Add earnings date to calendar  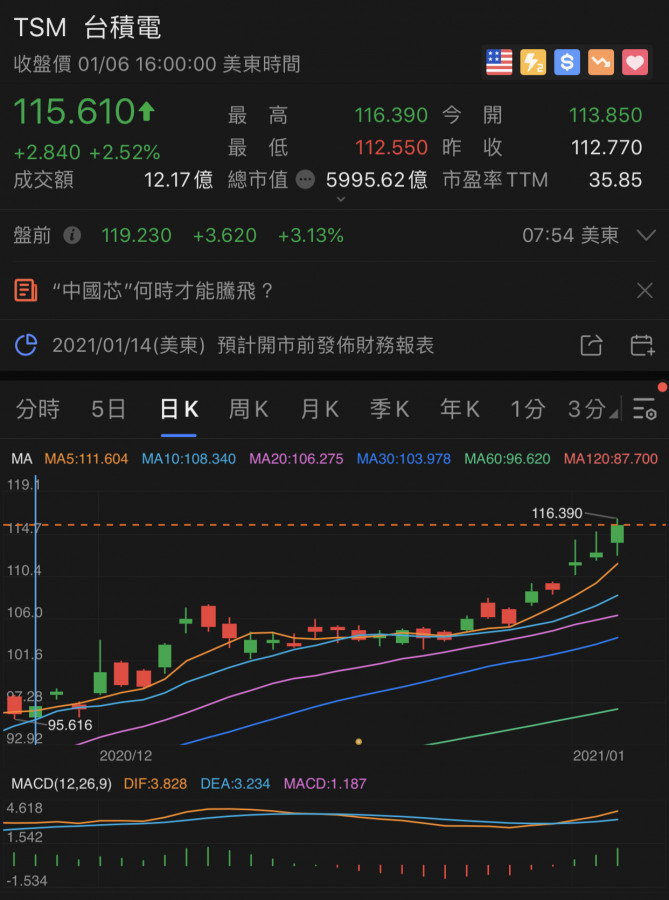click(642, 346)
